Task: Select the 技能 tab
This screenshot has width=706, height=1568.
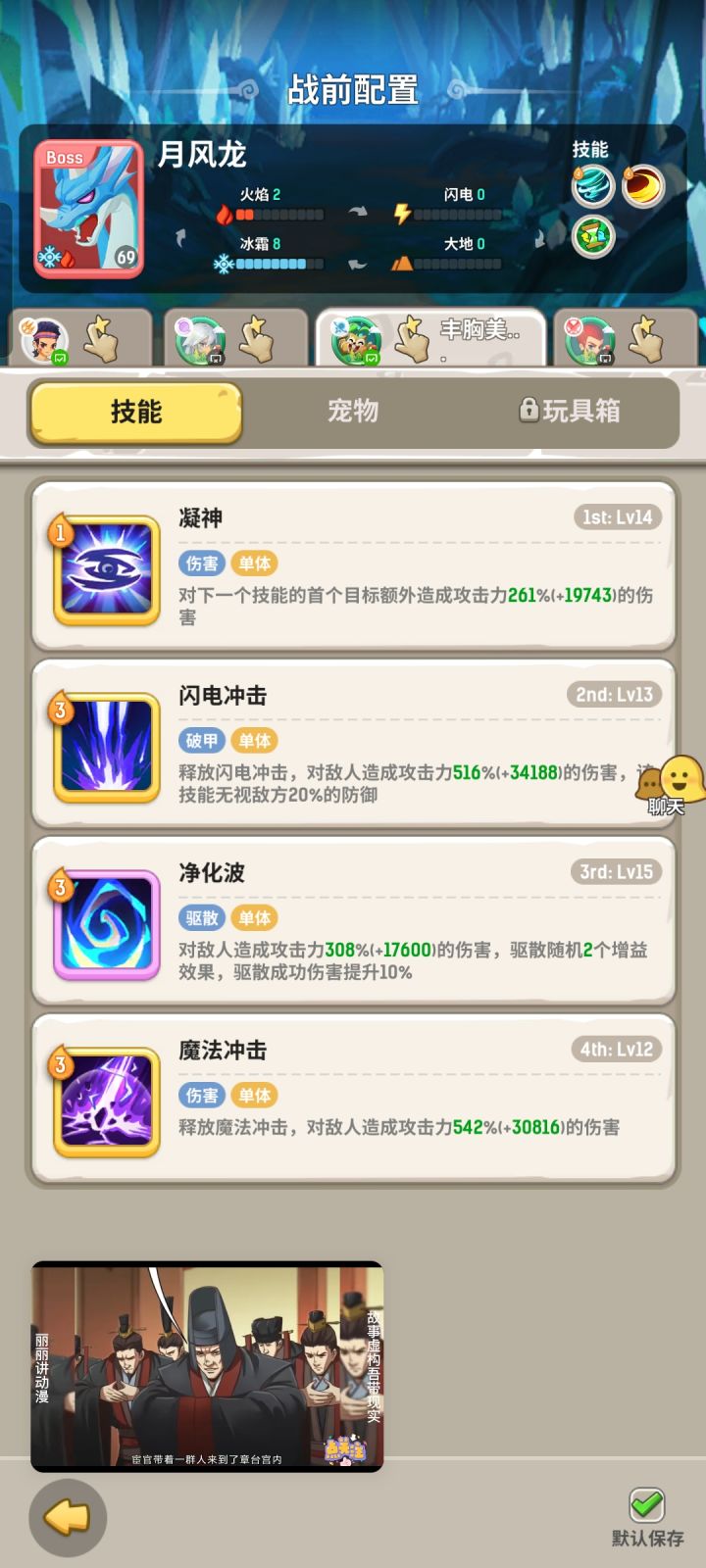Action: (135, 412)
